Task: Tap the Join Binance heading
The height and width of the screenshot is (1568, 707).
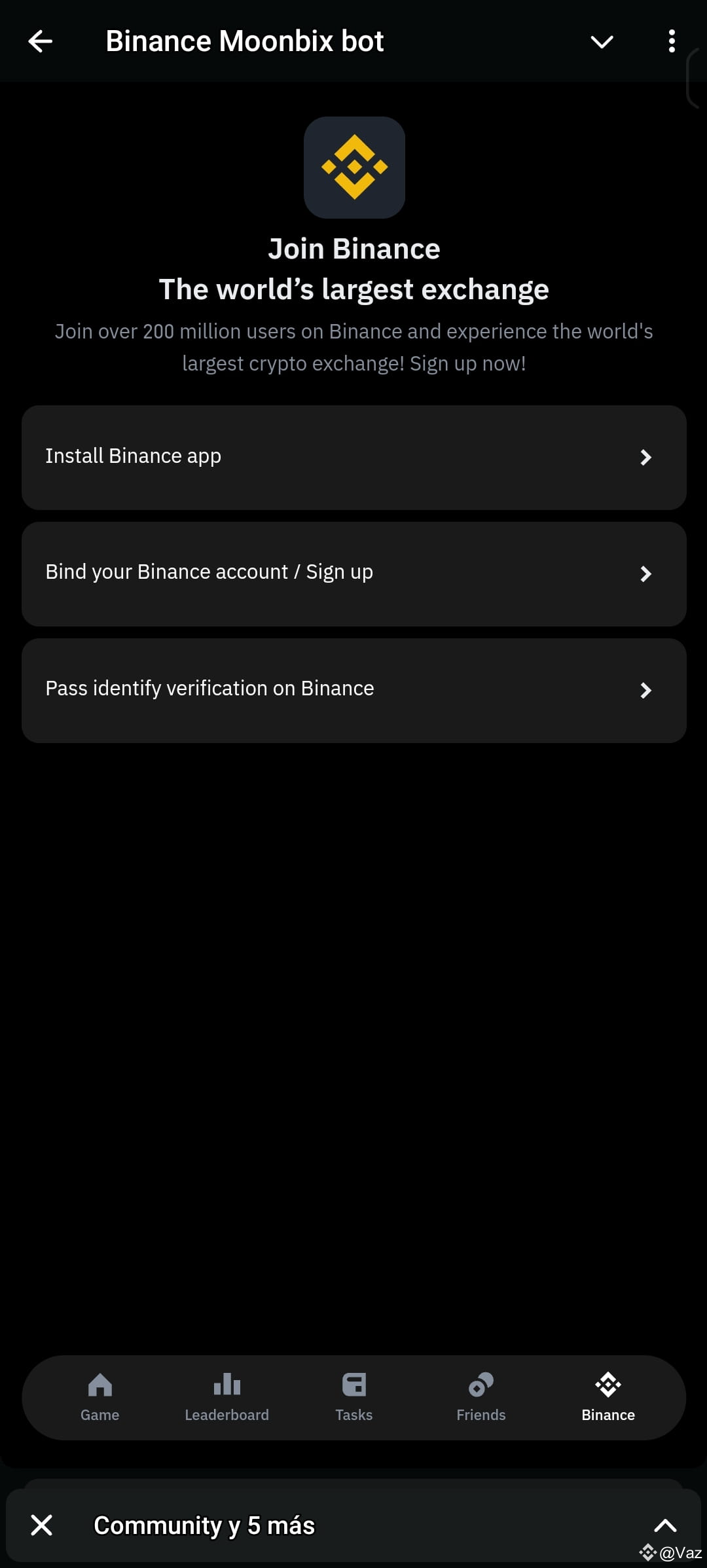Action: 353,248
